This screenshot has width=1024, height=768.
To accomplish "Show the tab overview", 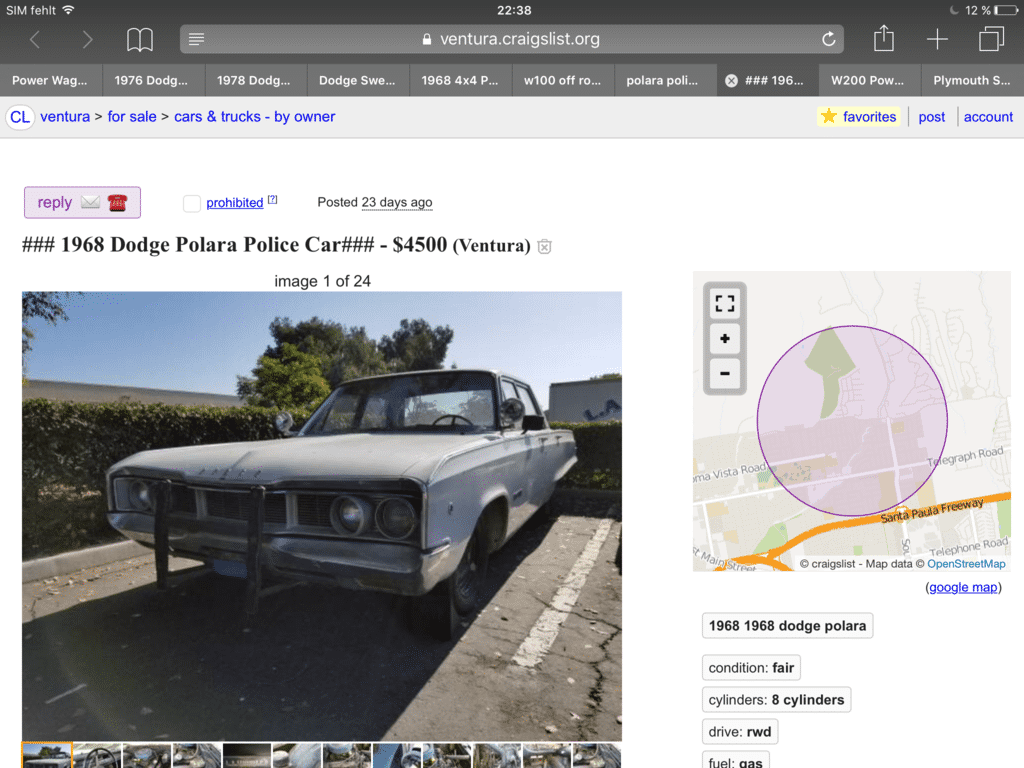I will tap(991, 40).
